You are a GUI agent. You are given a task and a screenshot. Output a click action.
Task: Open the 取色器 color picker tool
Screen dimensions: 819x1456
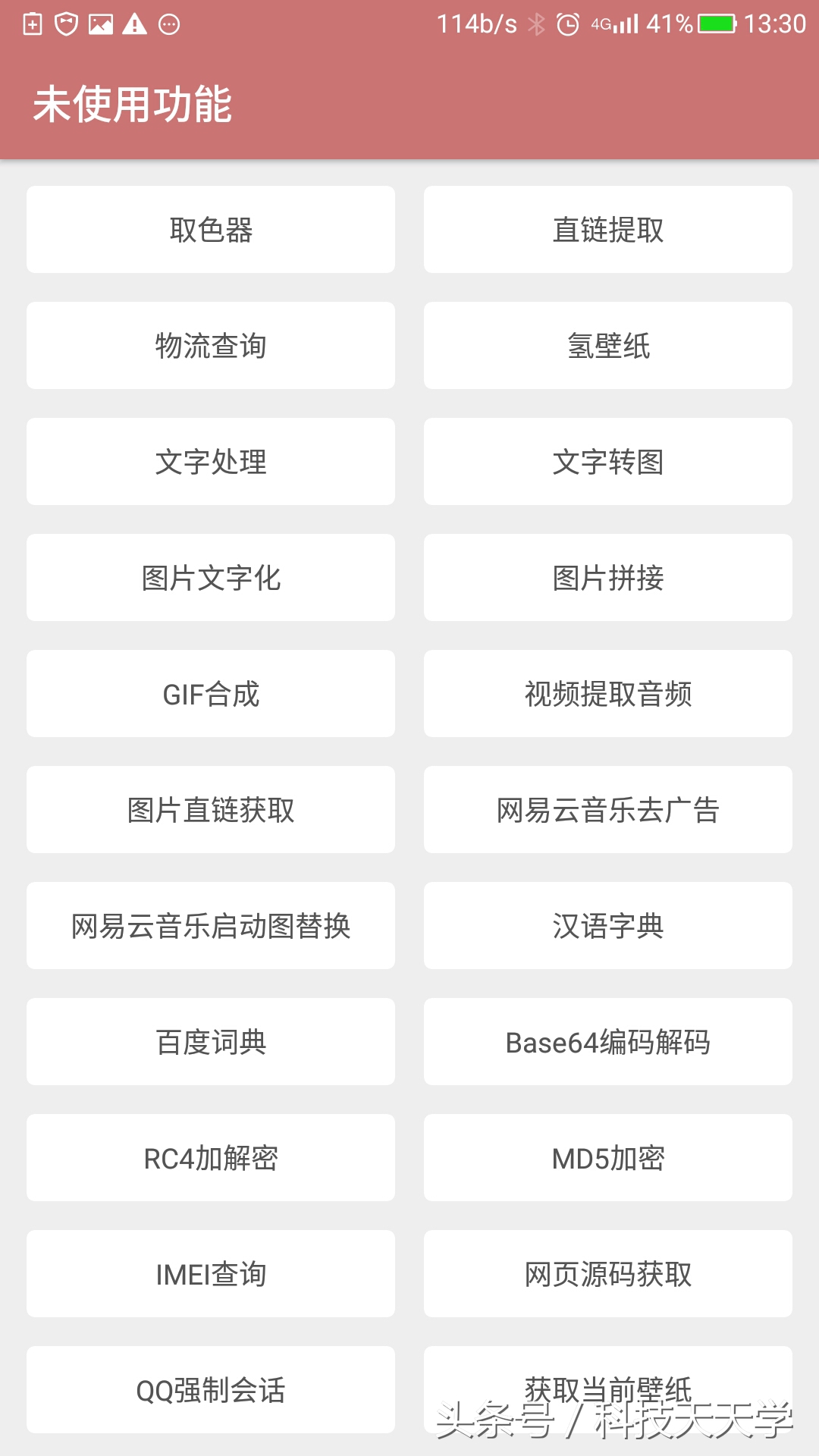tap(210, 229)
